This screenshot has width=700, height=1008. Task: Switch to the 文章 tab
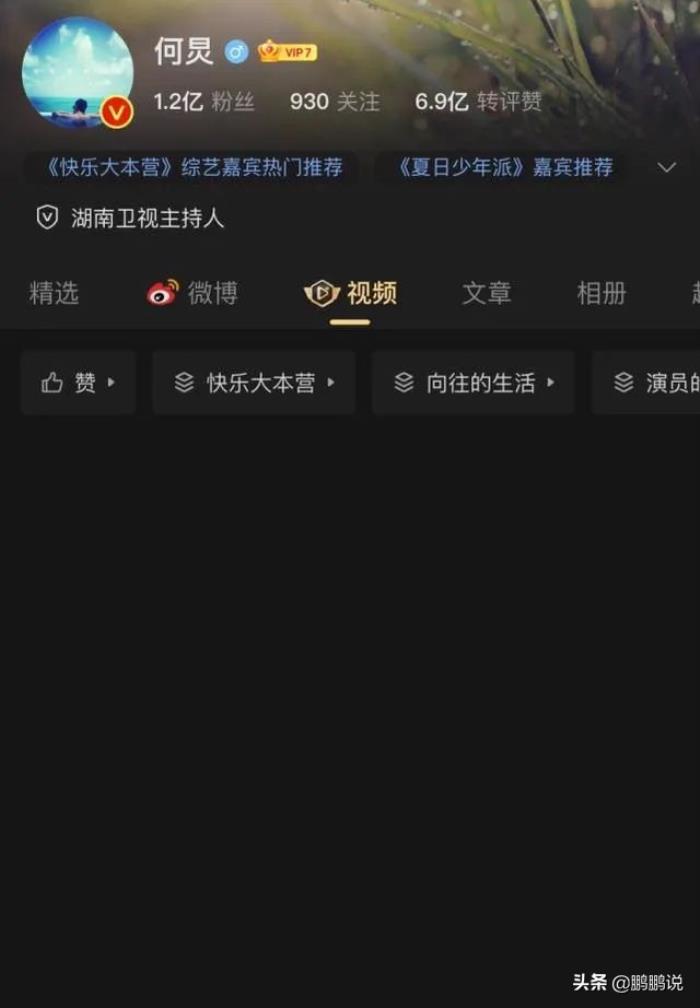[x=486, y=293]
